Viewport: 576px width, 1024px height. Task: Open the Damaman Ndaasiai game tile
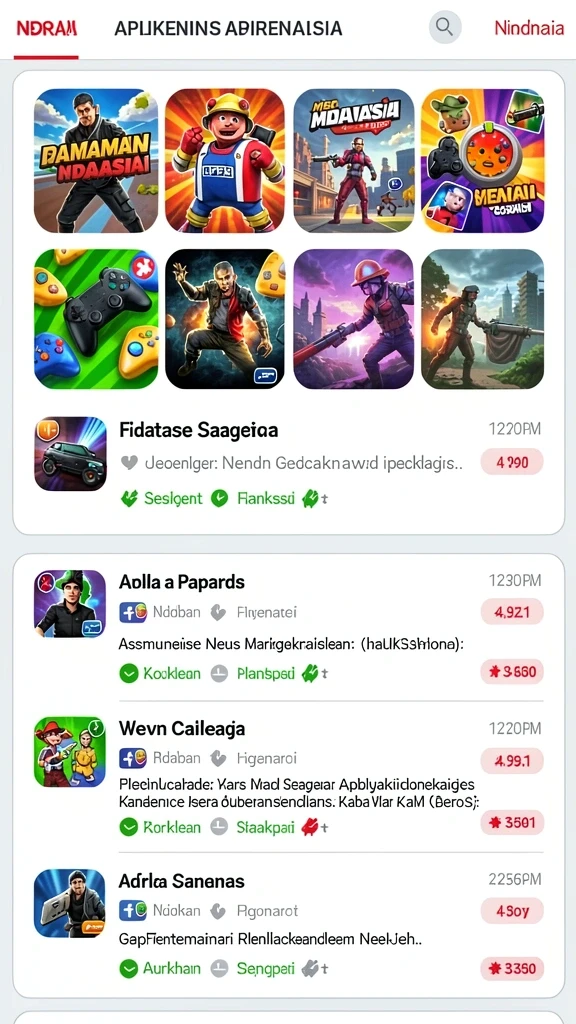[x=96, y=161]
